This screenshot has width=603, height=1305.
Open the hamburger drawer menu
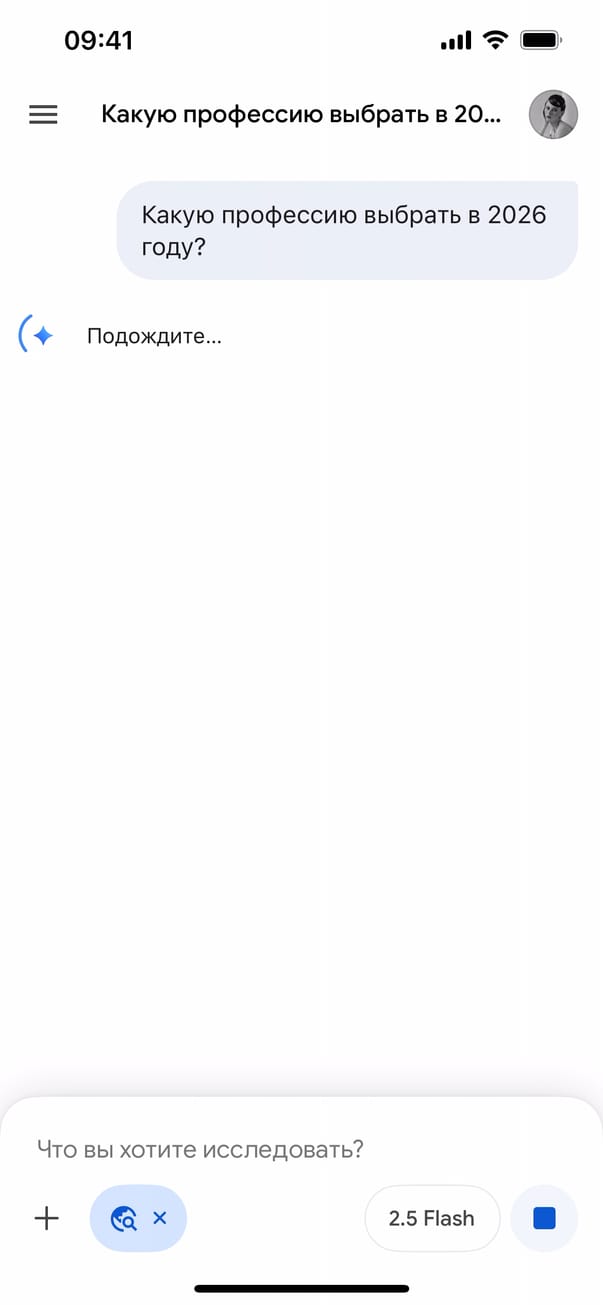(43, 115)
